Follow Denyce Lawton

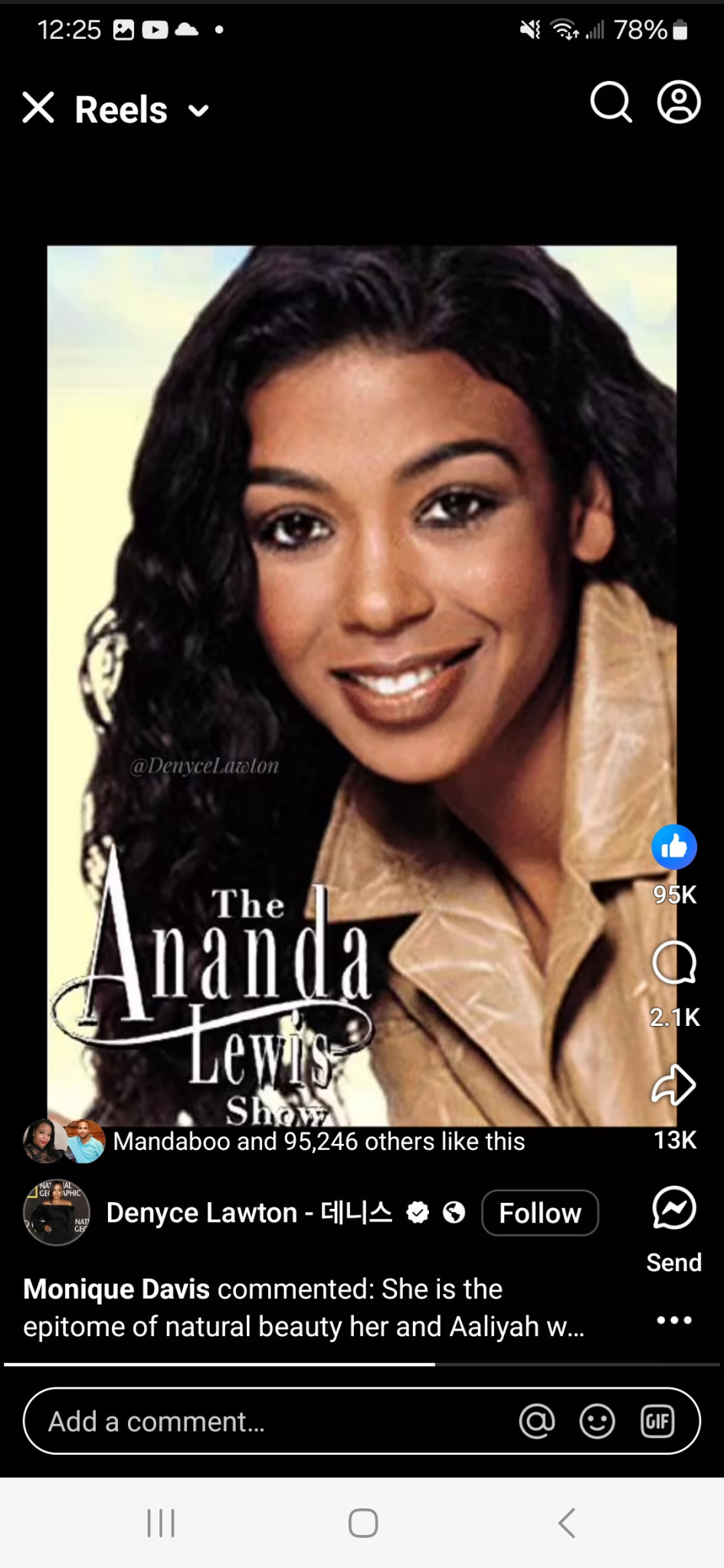tap(539, 1213)
